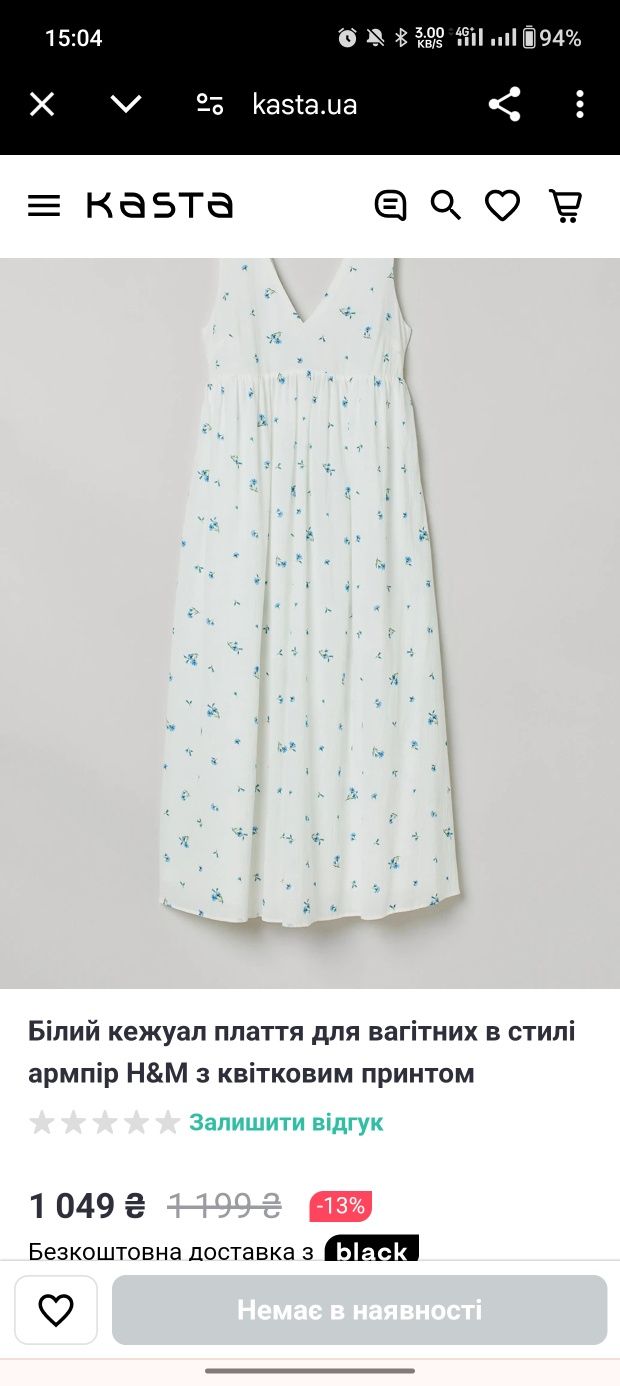Open the support chat icon
Viewport: 620px width, 1386px height.
coord(390,206)
